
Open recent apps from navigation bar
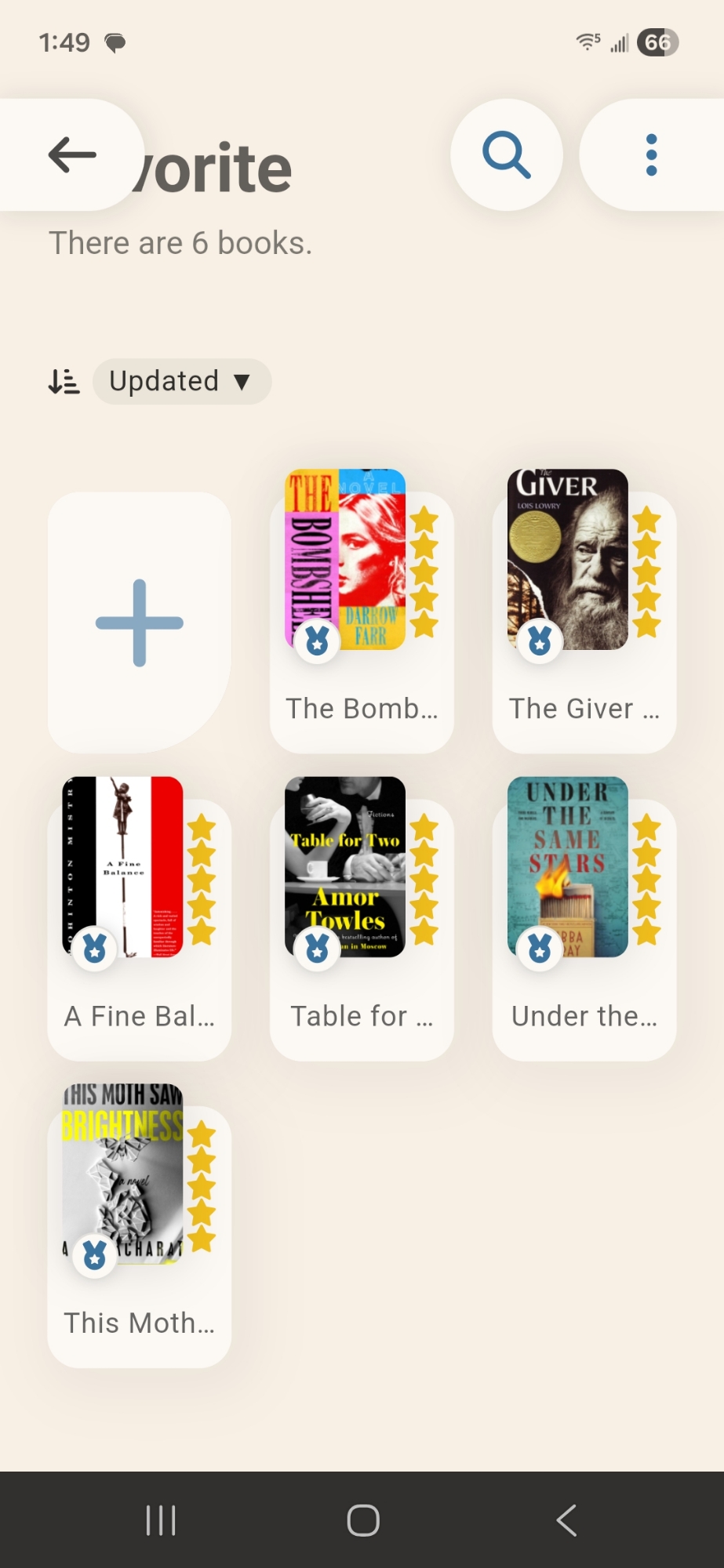[161, 1521]
